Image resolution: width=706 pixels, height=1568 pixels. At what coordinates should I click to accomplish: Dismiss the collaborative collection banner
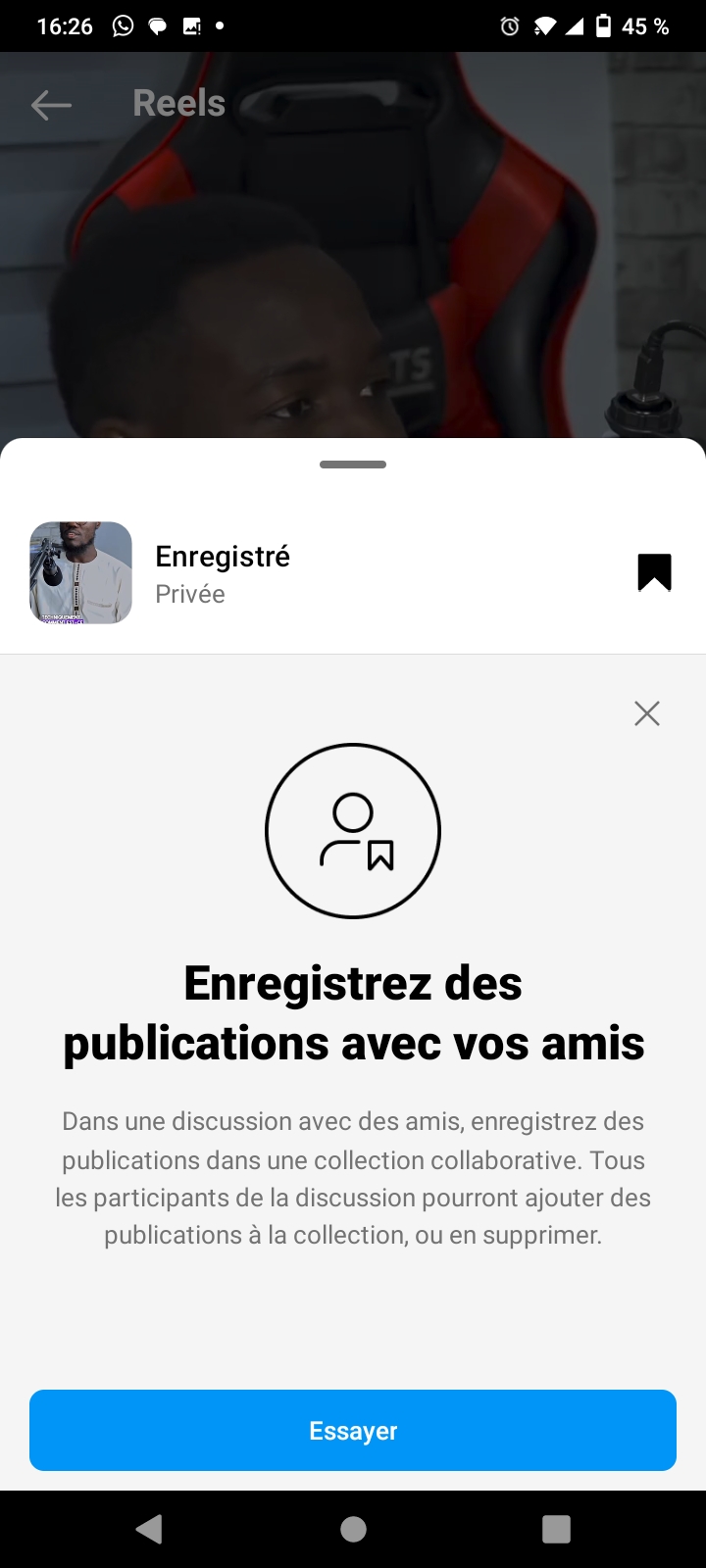647,713
